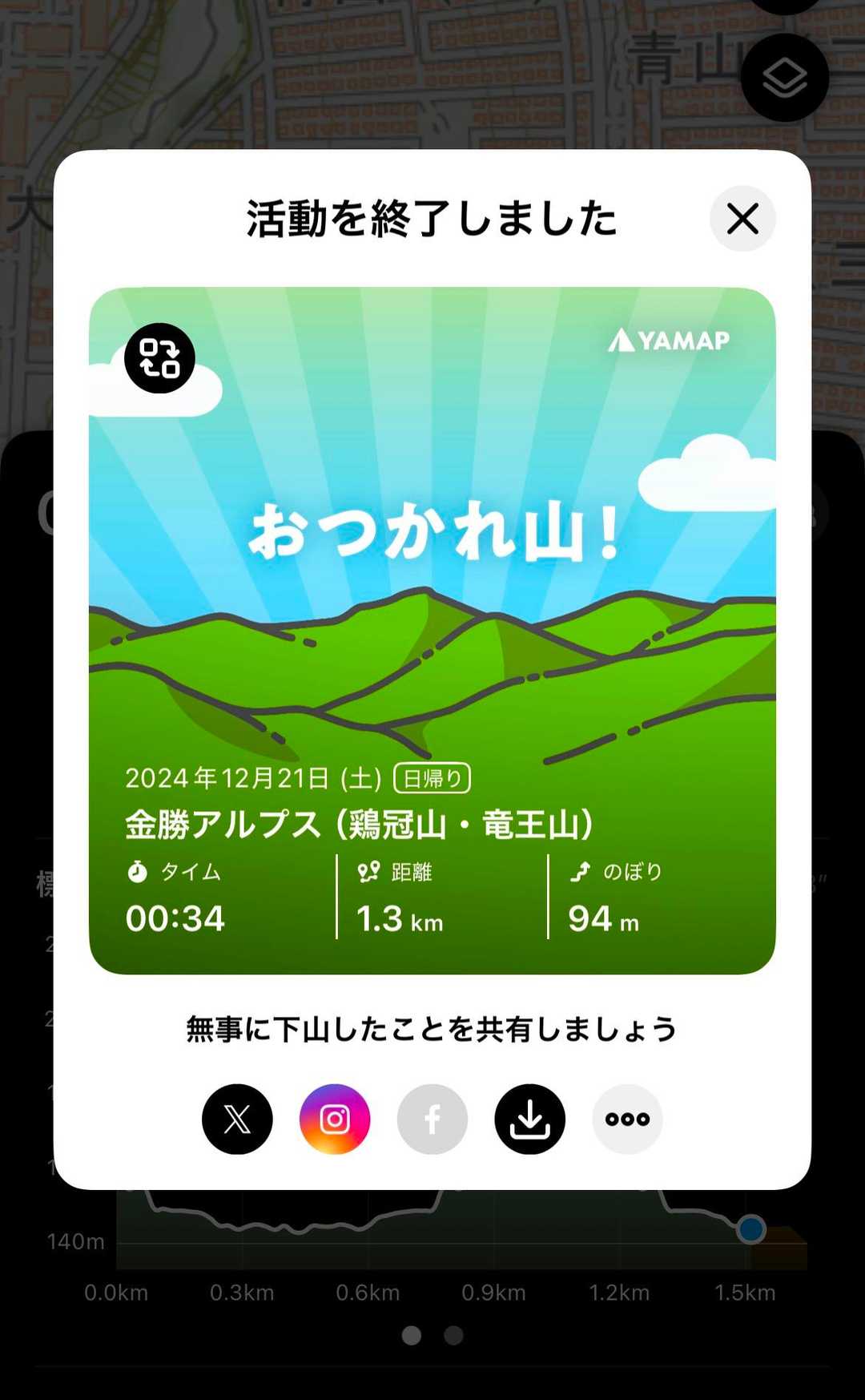Close the activity finished dialog

pyautogui.click(x=742, y=218)
